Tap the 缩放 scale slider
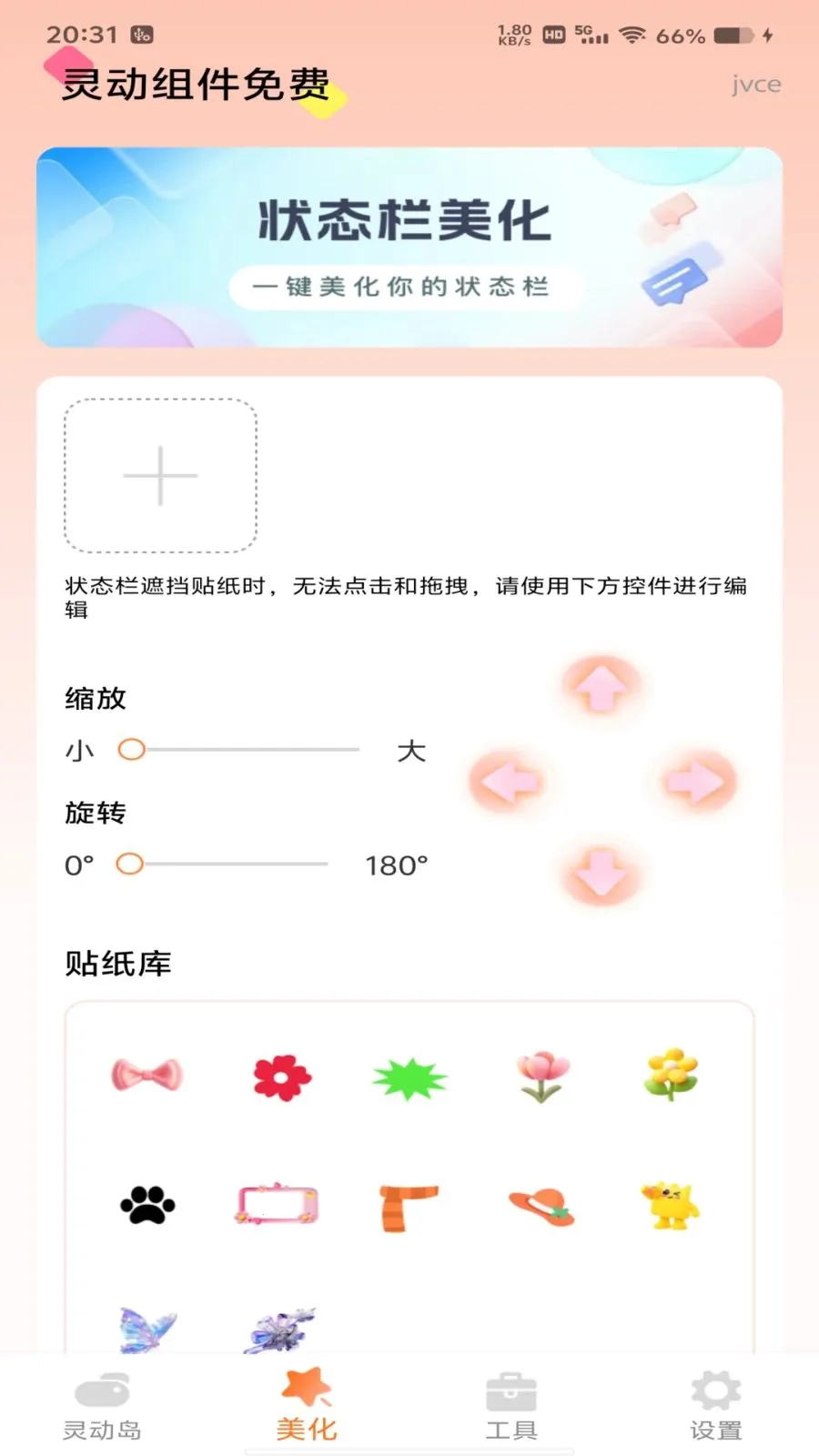Screen dimensions: 819x1456 (244, 750)
